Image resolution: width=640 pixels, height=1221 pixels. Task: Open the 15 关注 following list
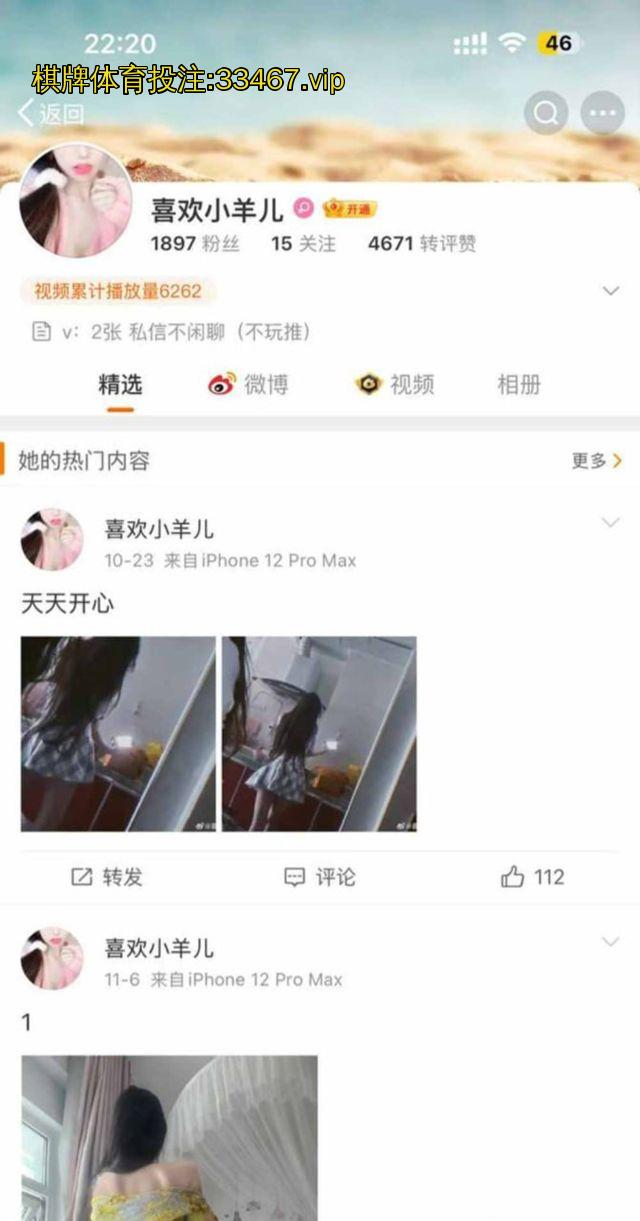[x=303, y=243]
